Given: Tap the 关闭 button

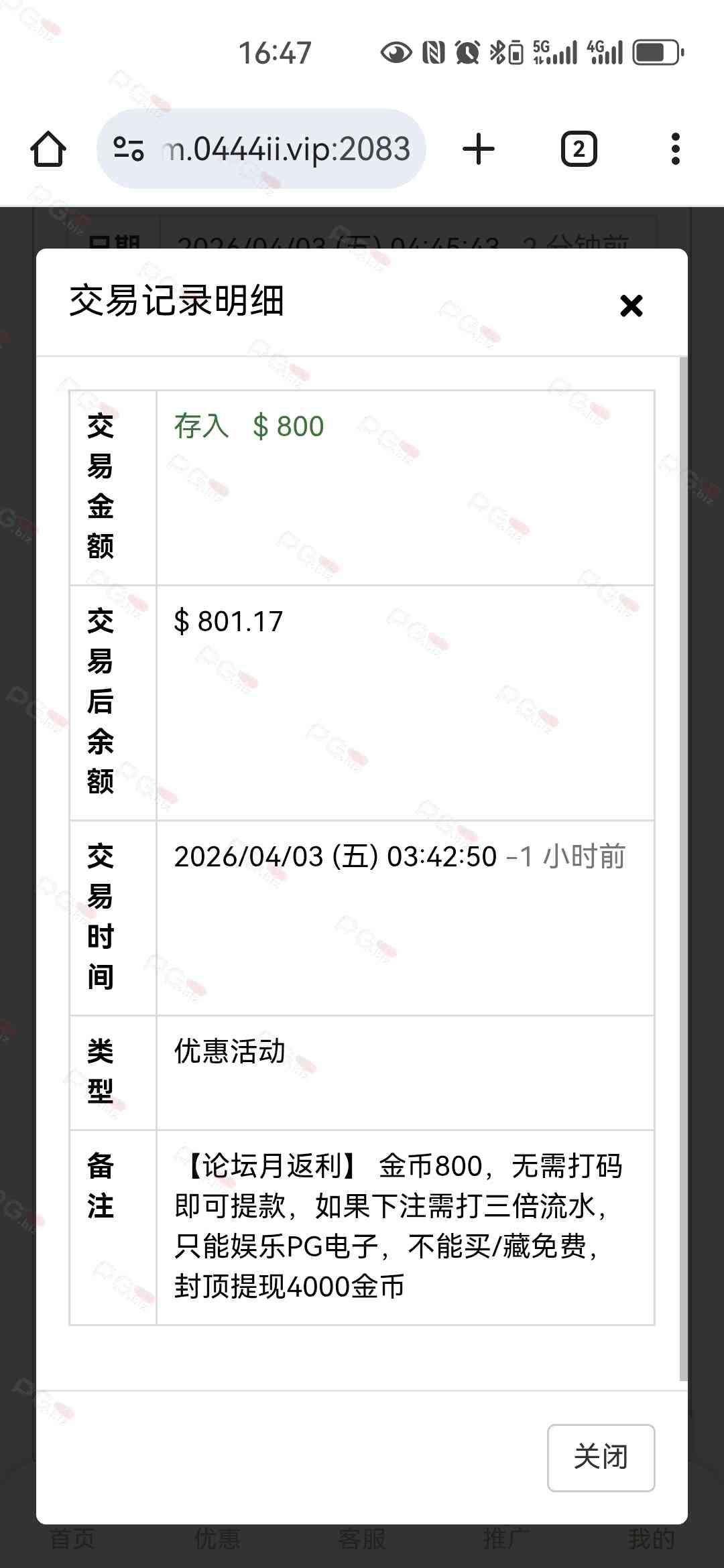Looking at the screenshot, I should (601, 1457).
